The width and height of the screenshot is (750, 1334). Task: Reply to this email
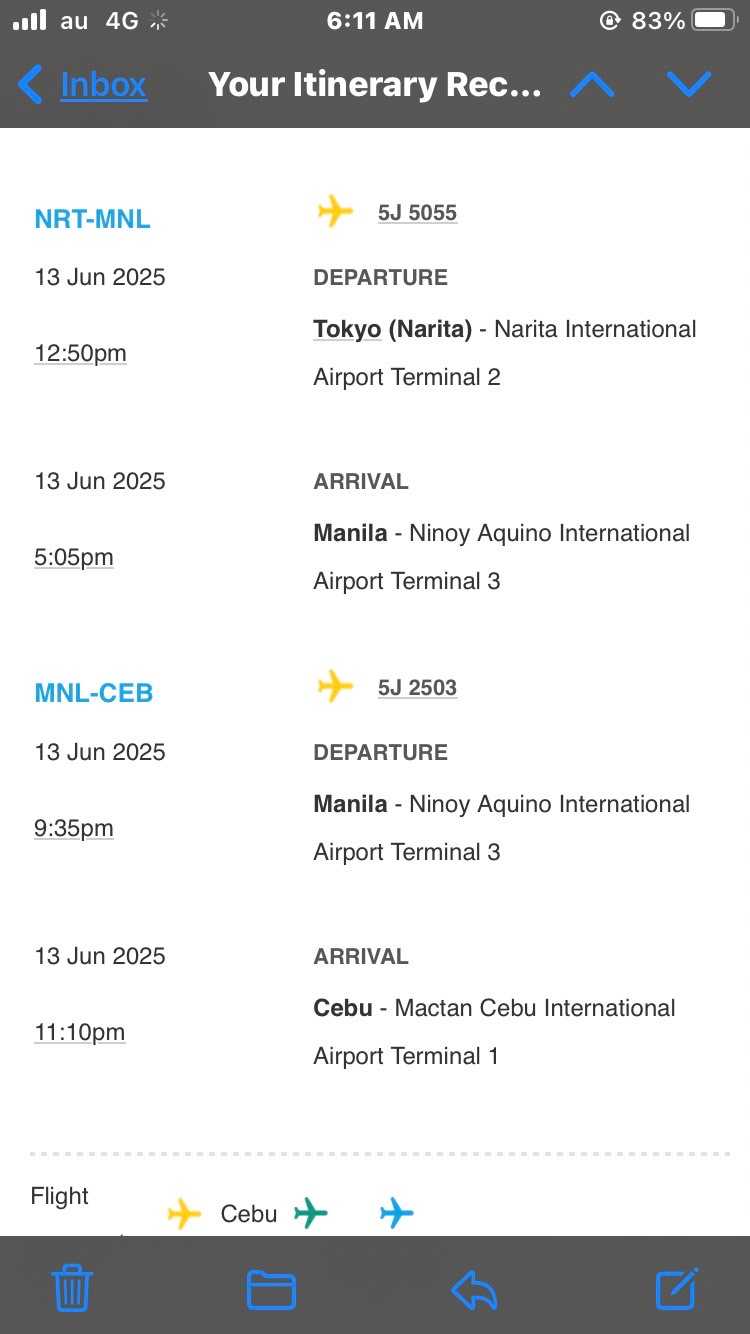474,1289
